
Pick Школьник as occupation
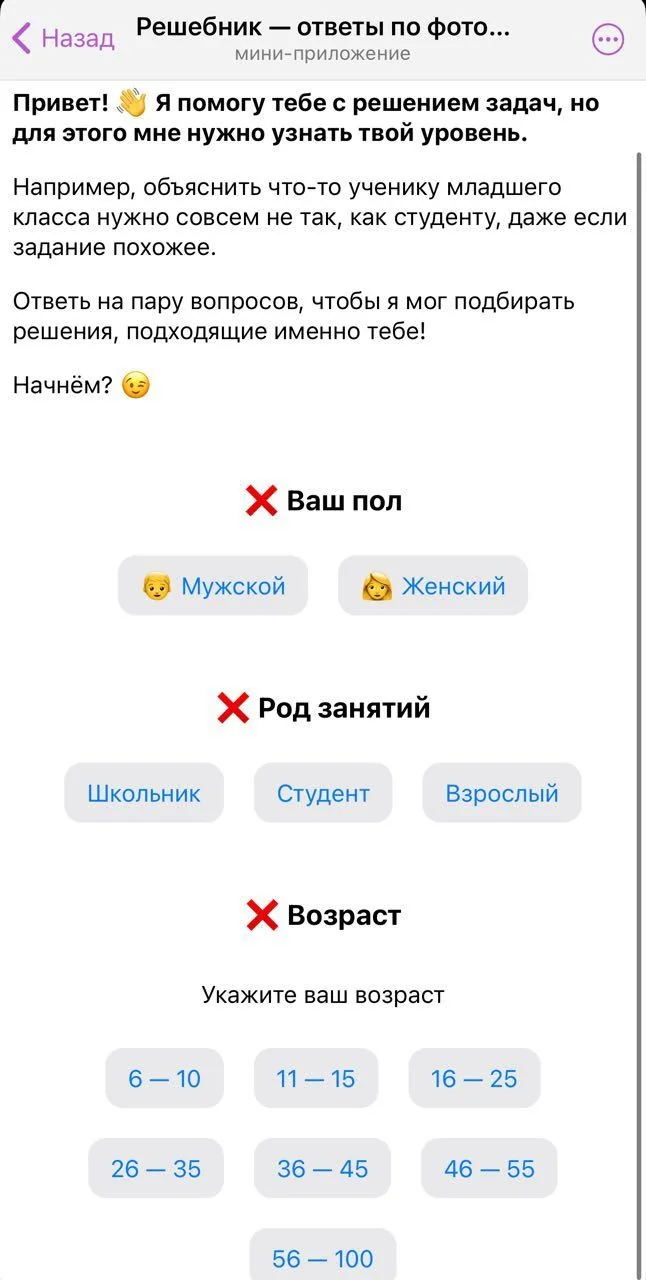coord(144,793)
